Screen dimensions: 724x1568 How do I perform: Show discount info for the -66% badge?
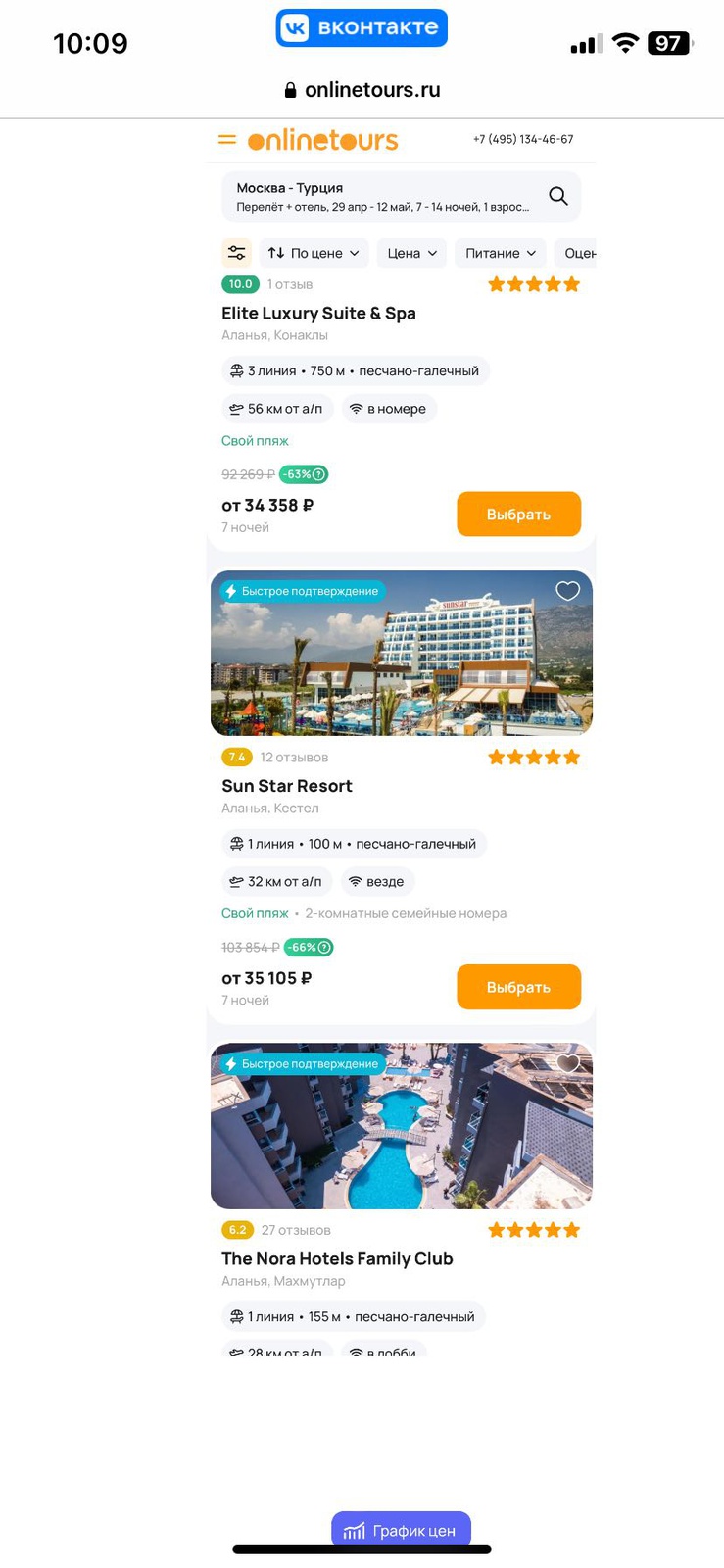click(x=323, y=948)
